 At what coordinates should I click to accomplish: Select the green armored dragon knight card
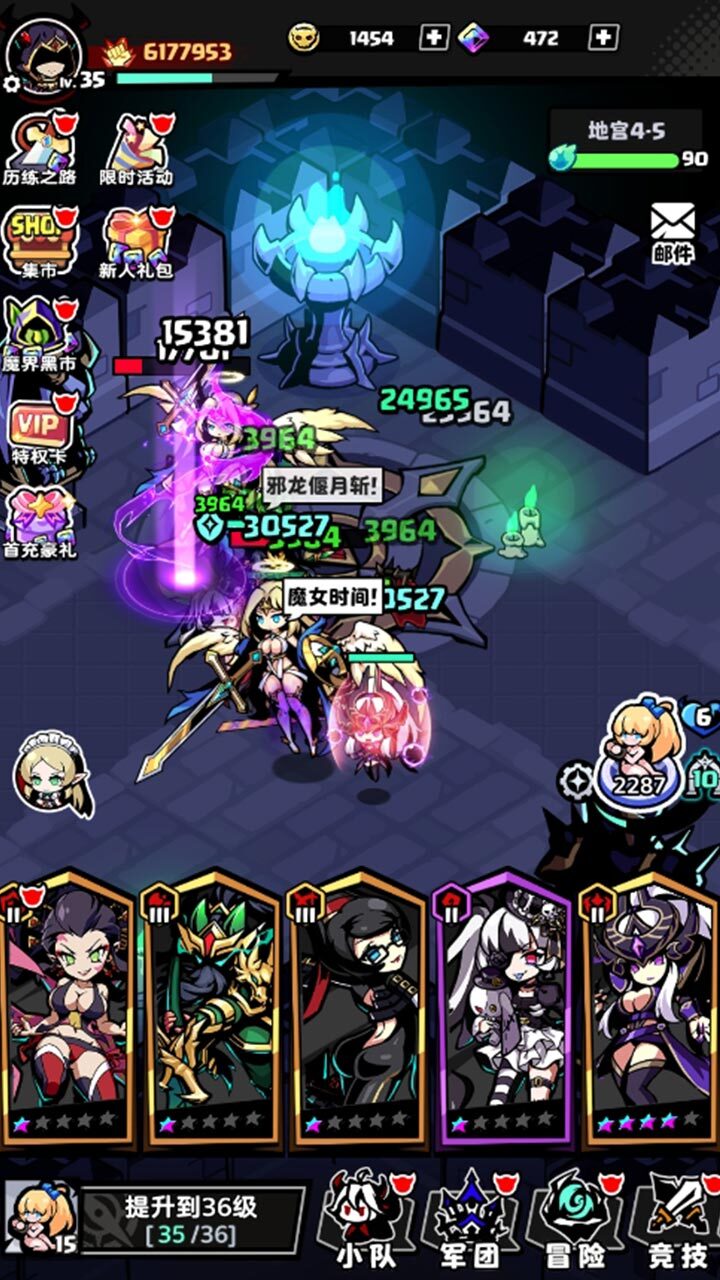point(212,1010)
